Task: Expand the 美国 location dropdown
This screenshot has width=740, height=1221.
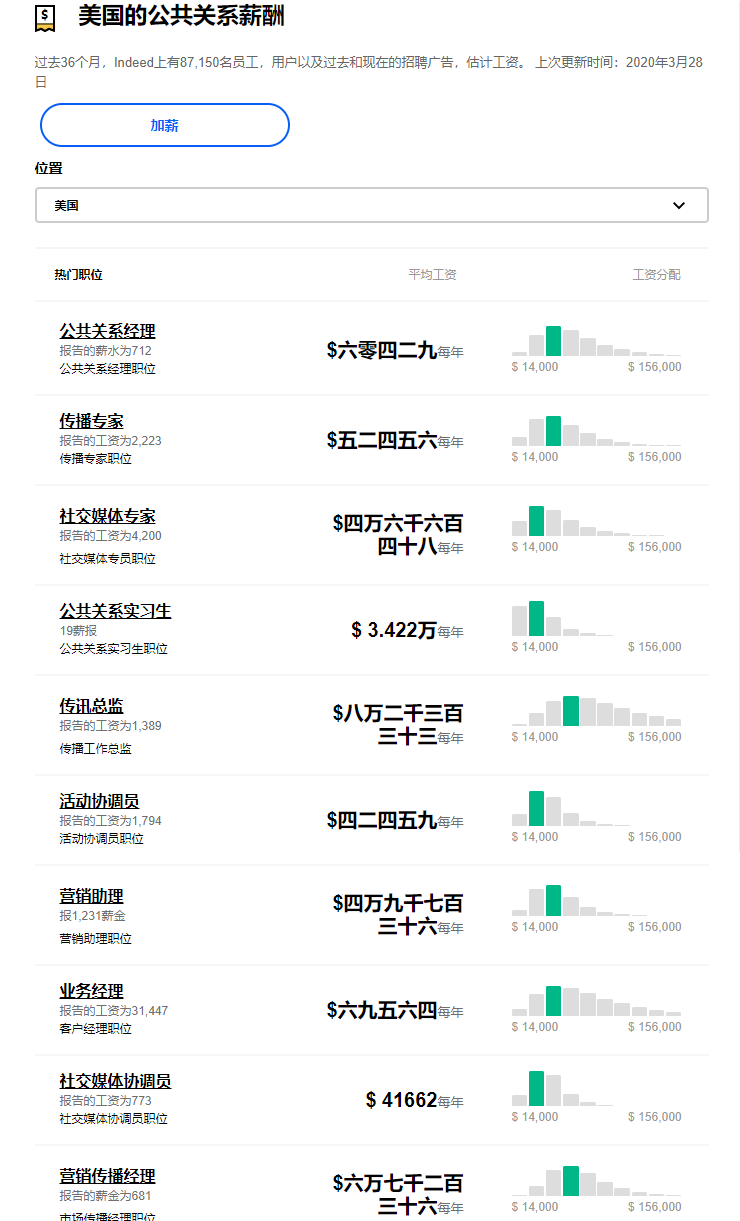Action: tap(371, 205)
